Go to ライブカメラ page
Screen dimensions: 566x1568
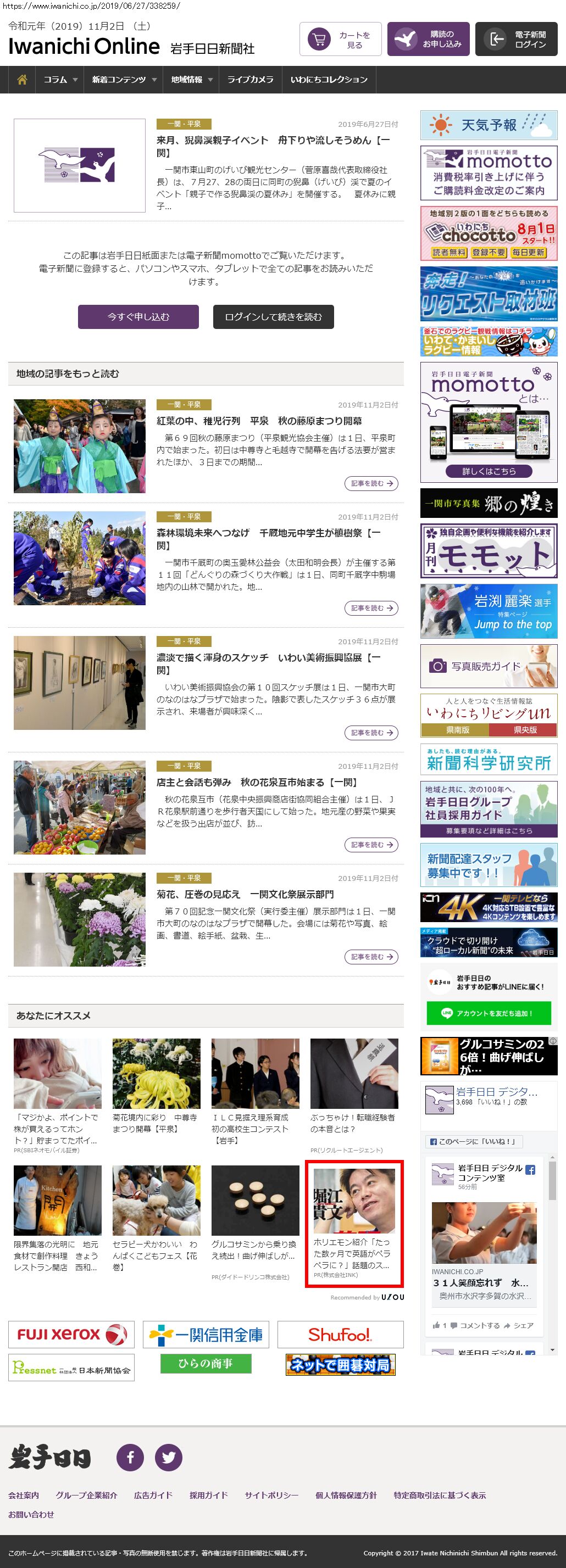click(x=251, y=80)
